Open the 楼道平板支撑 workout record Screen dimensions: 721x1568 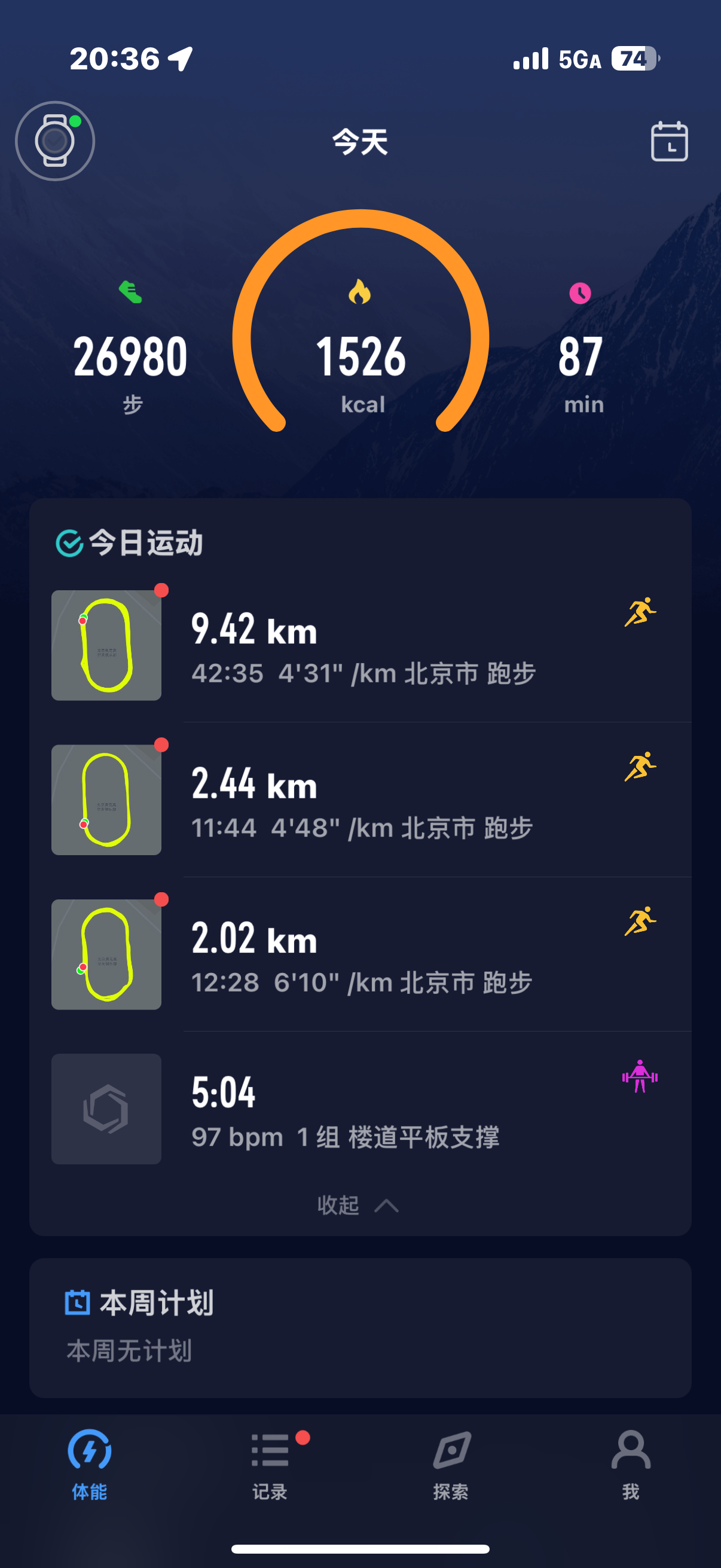point(365,1110)
